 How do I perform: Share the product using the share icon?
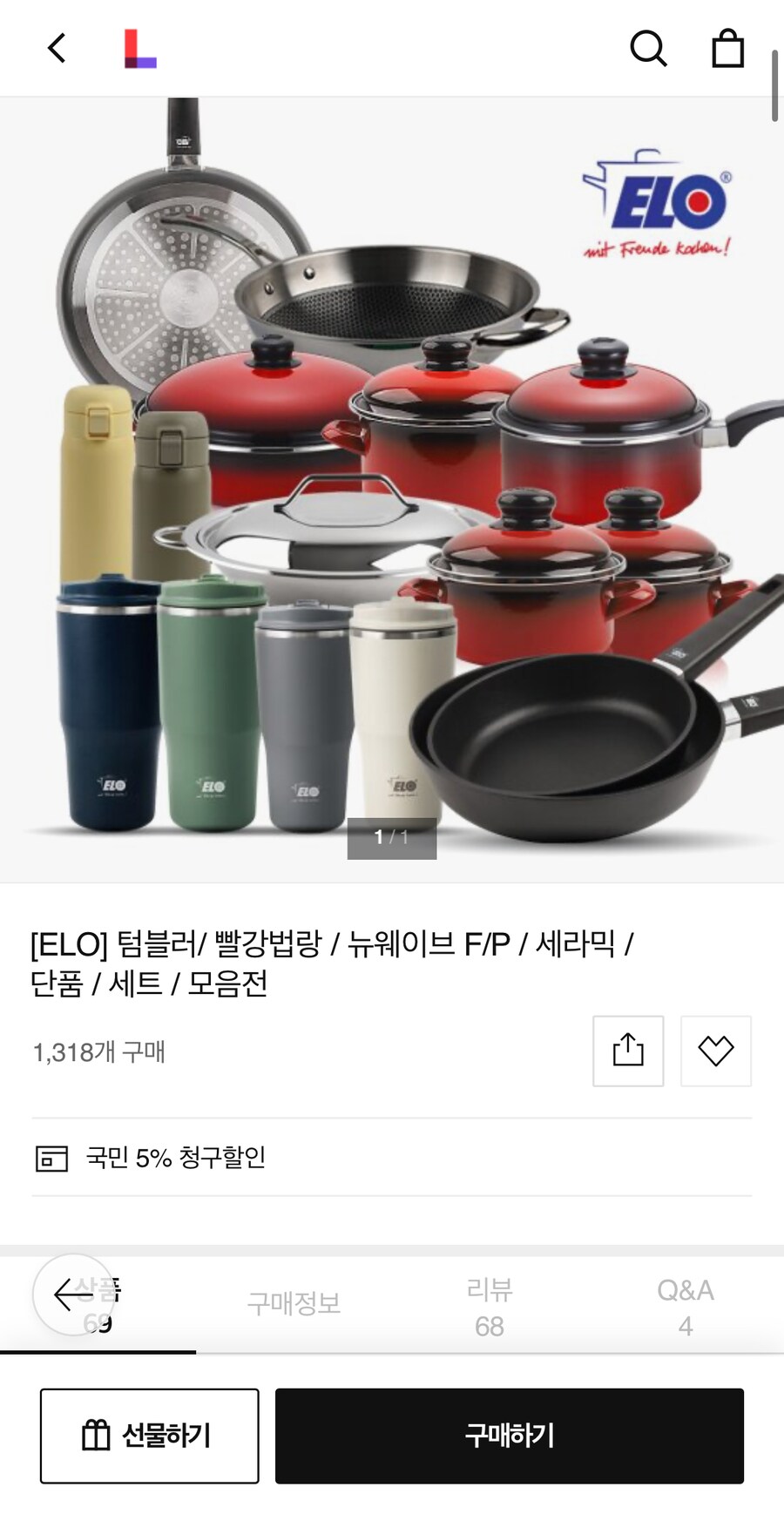(x=628, y=1051)
